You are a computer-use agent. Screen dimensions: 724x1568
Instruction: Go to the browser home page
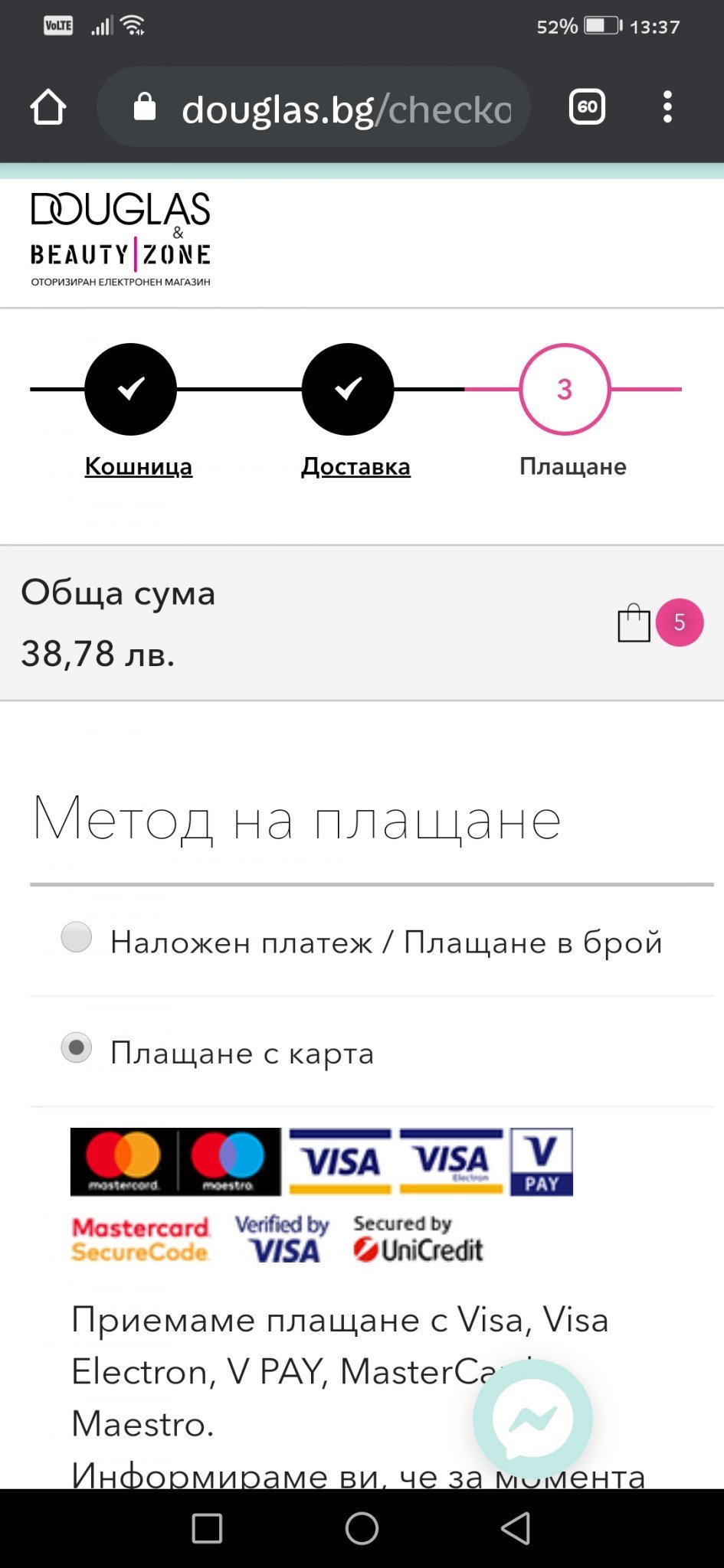tap(48, 107)
